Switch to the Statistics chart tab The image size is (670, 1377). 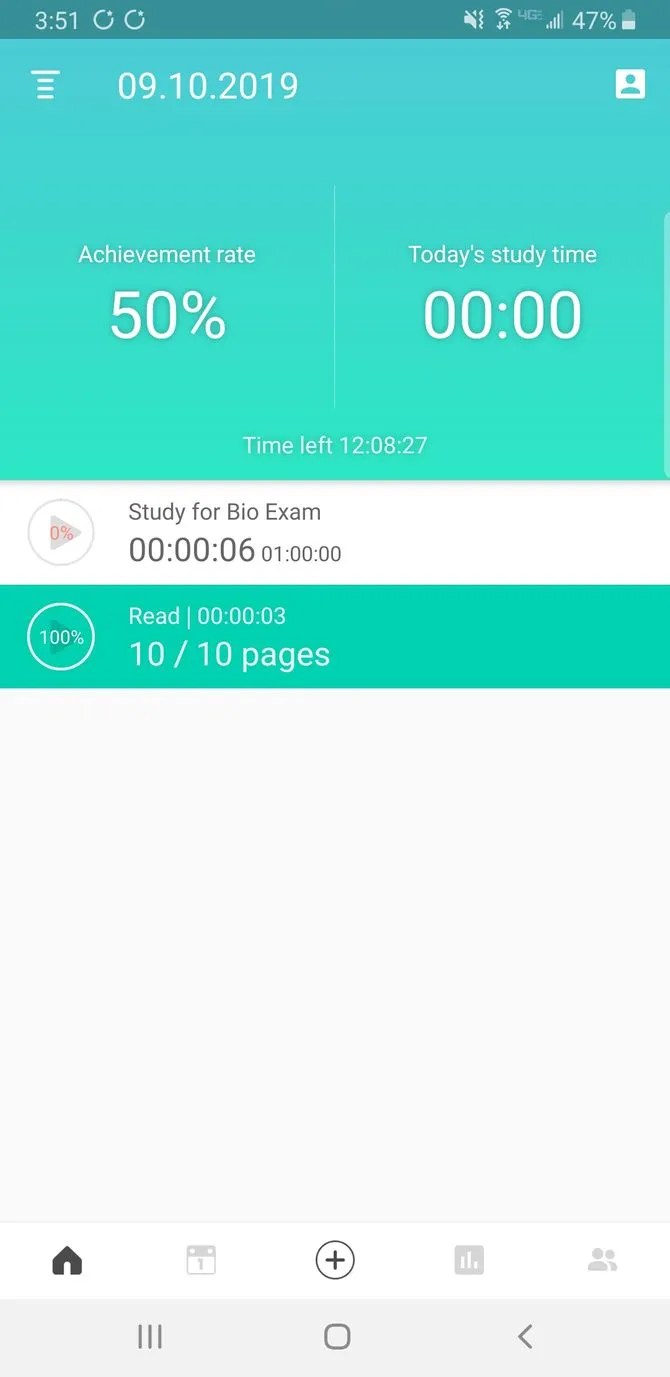pos(469,1261)
